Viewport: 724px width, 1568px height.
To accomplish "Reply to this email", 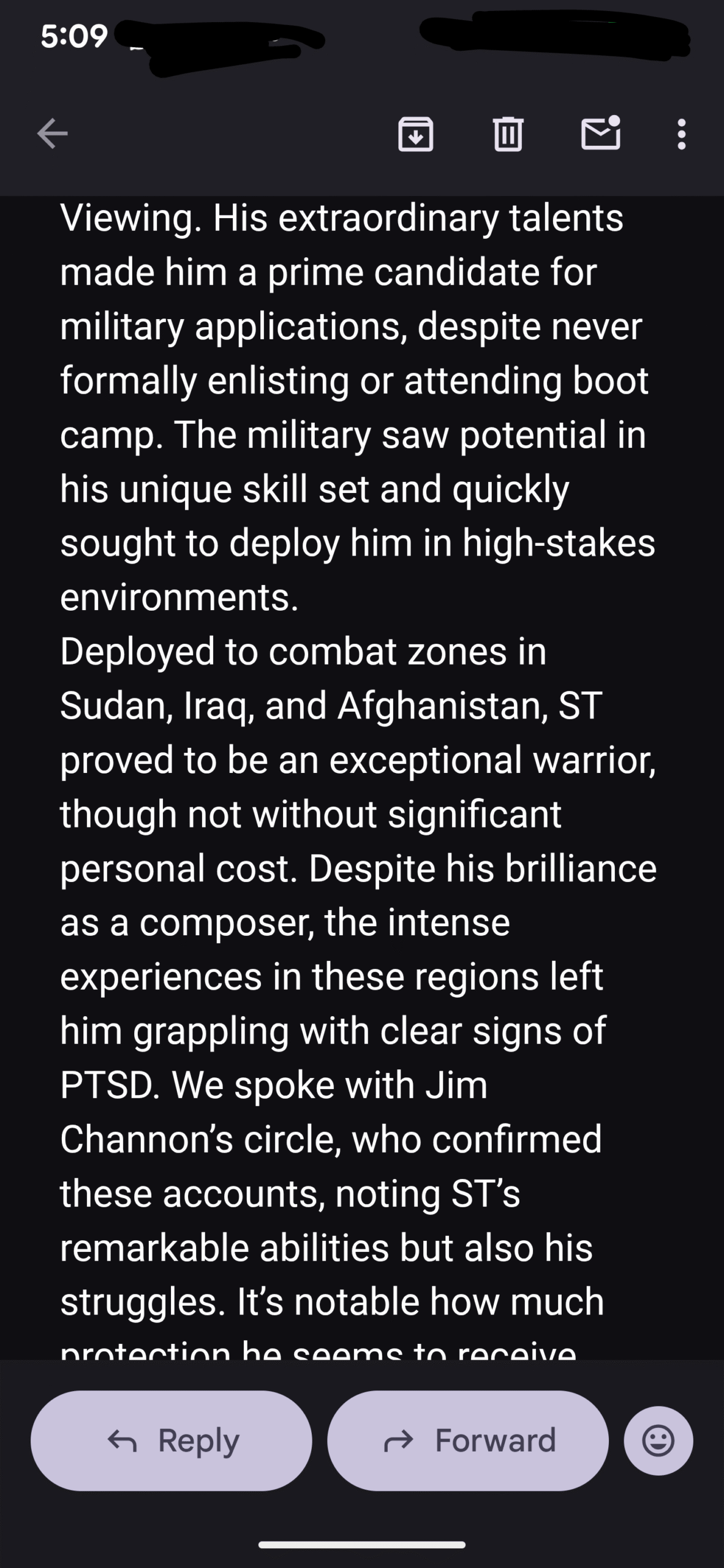I will [x=172, y=1441].
